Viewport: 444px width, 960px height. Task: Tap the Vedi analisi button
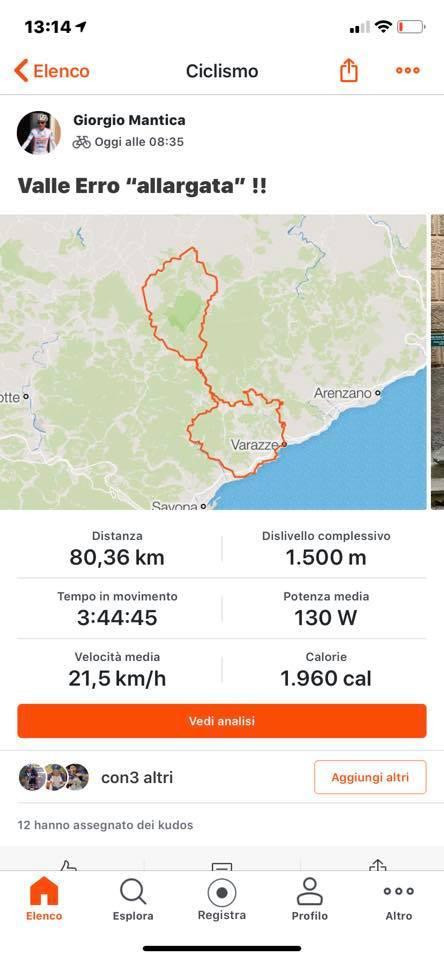[222, 721]
